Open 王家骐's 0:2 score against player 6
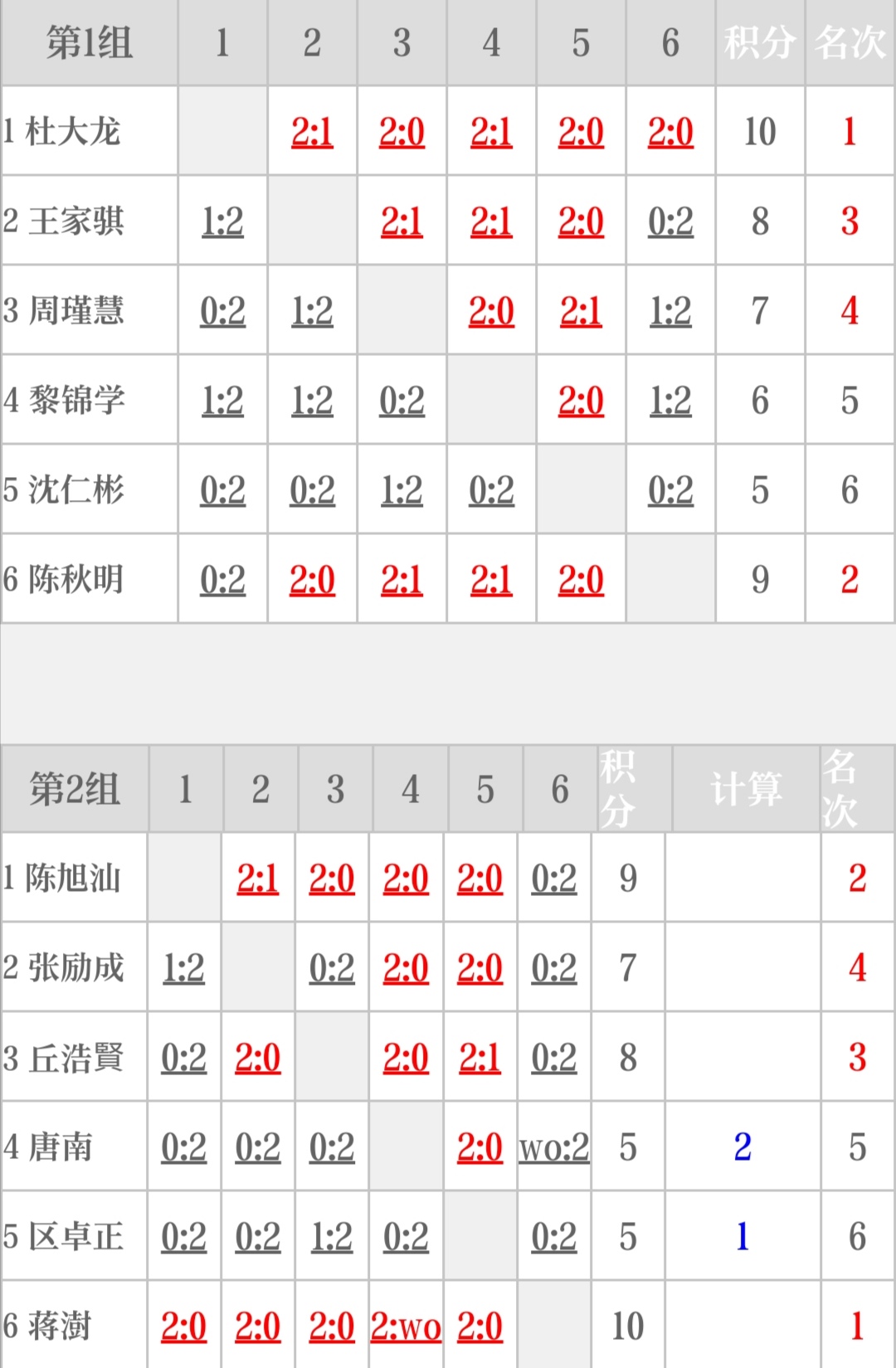 pos(670,222)
